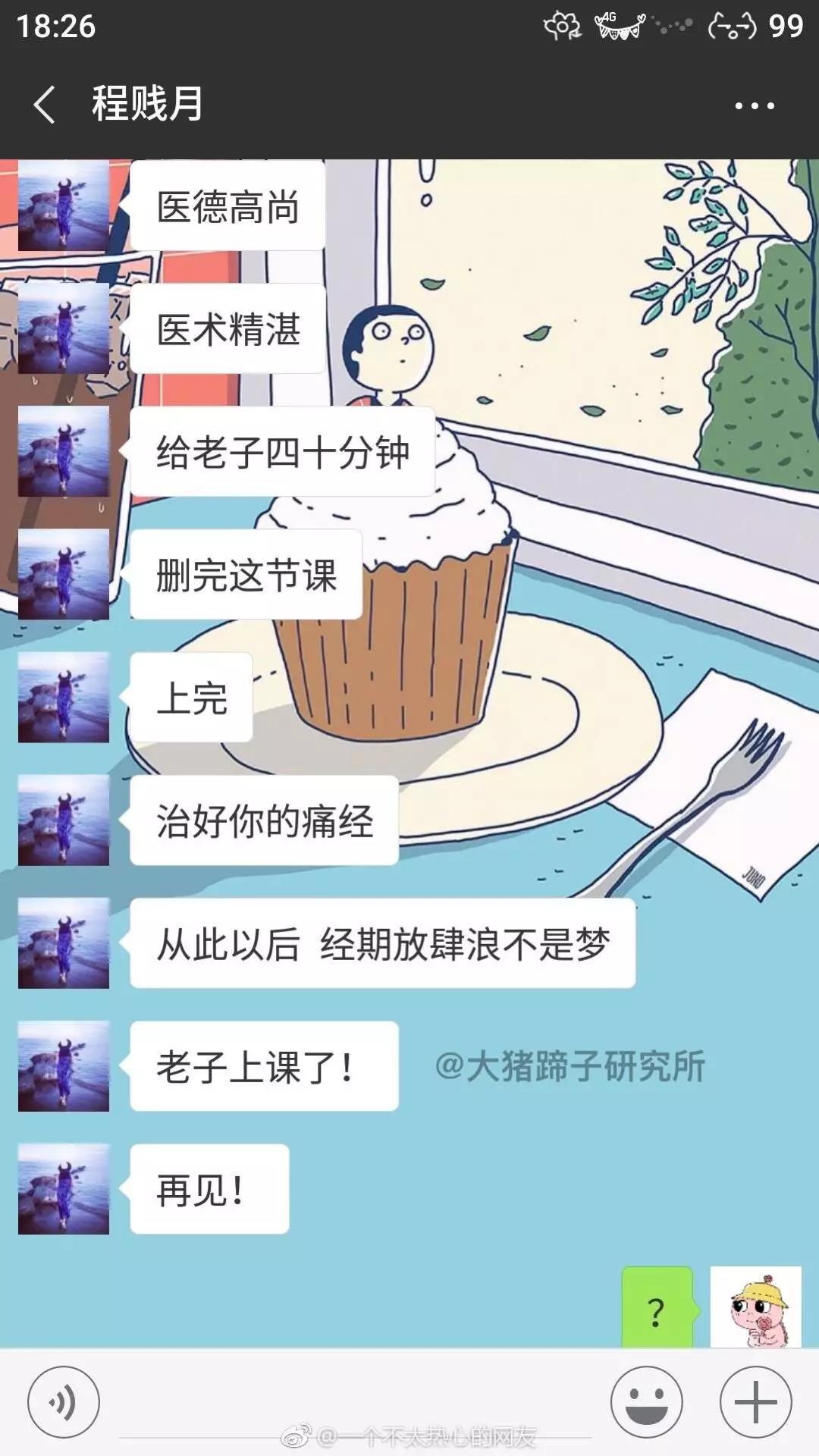Tap the message input field
819x1456 pixels.
(355, 1402)
